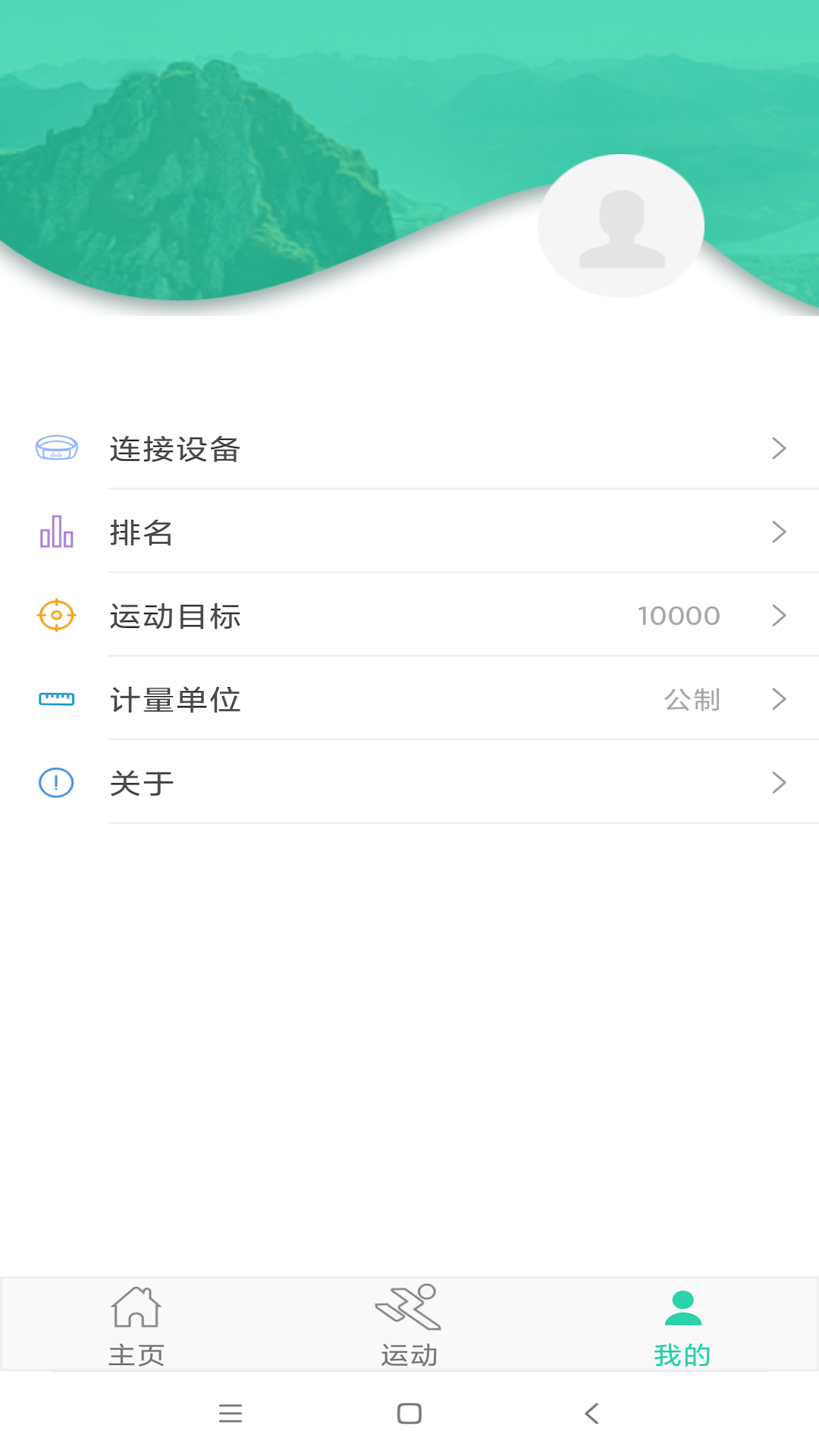Open 运动目标 step goal setting

point(409,616)
